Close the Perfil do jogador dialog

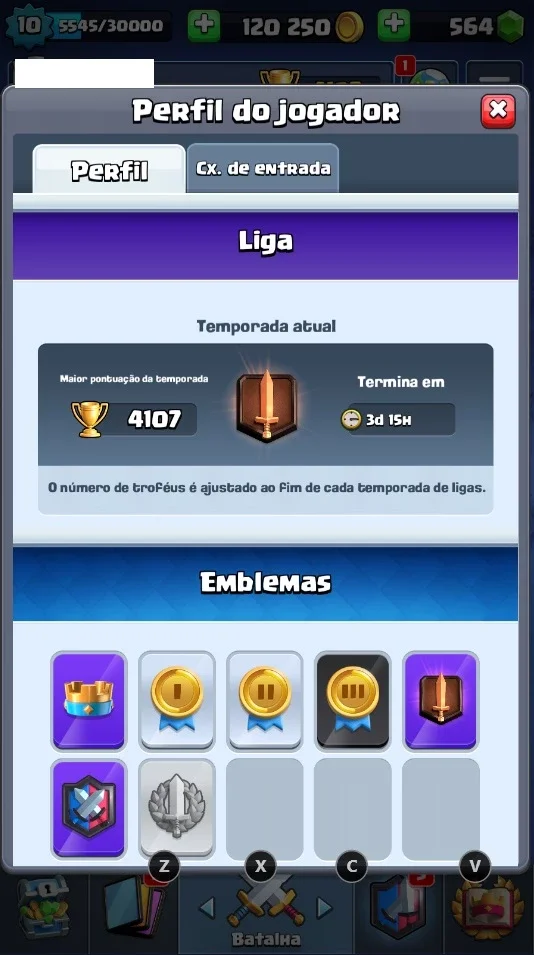[497, 111]
